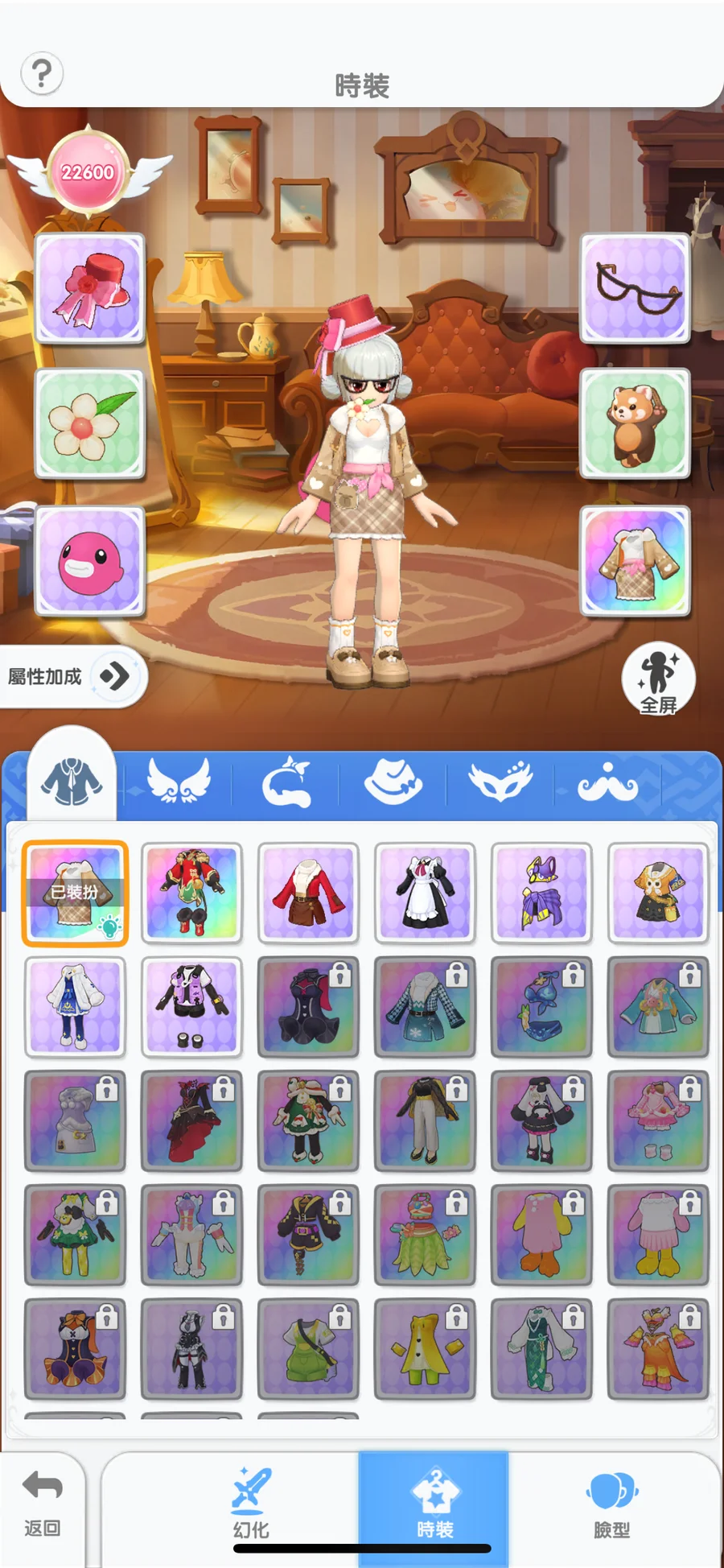Switch to the 臉型 tab
Image resolution: width=724 pixels, height=1568 pixels.
611,1504
